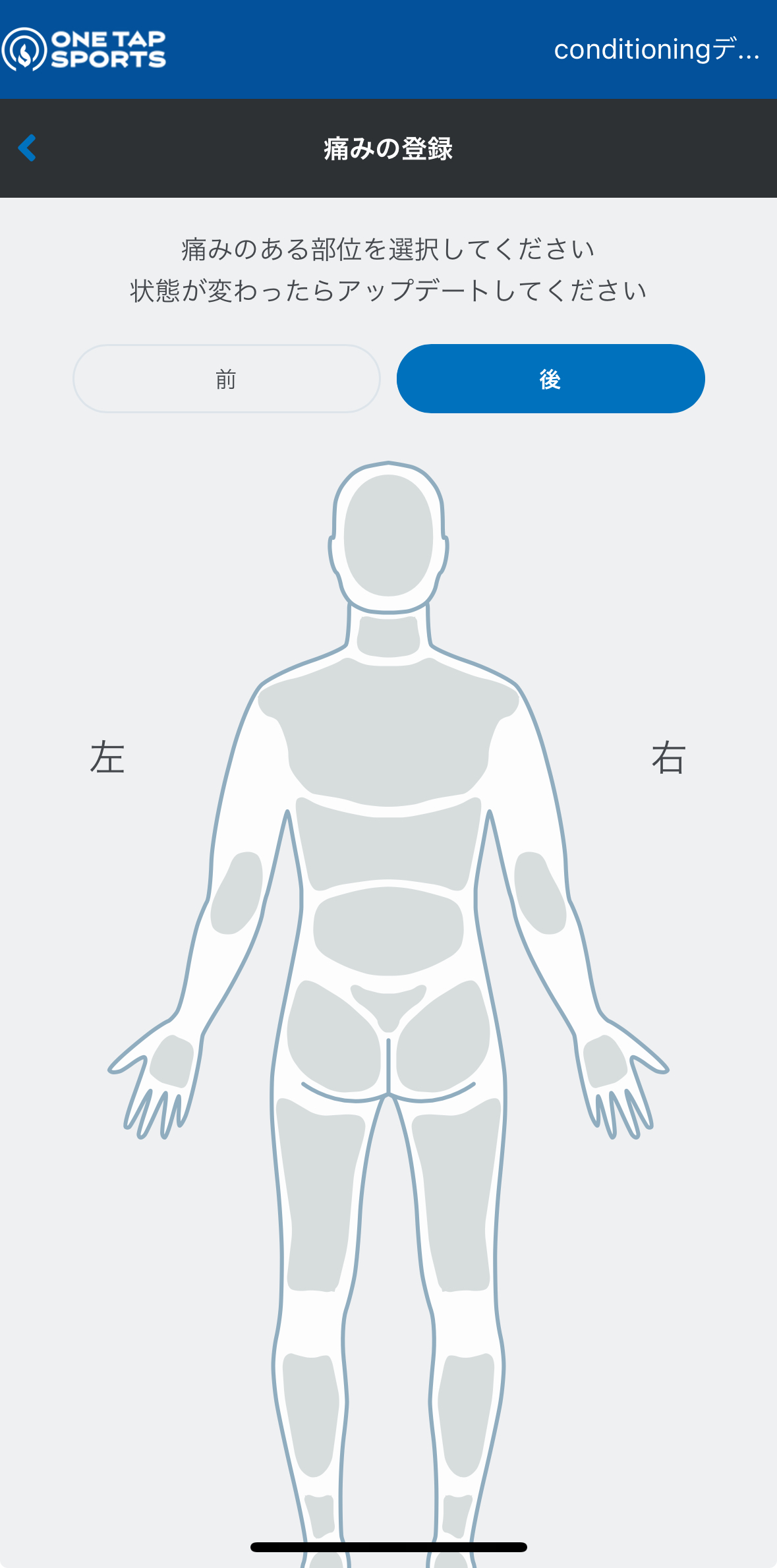Select the buttock on the 右 side
The width and height of the screenshot is (777, 1568).
point(444,1037)
